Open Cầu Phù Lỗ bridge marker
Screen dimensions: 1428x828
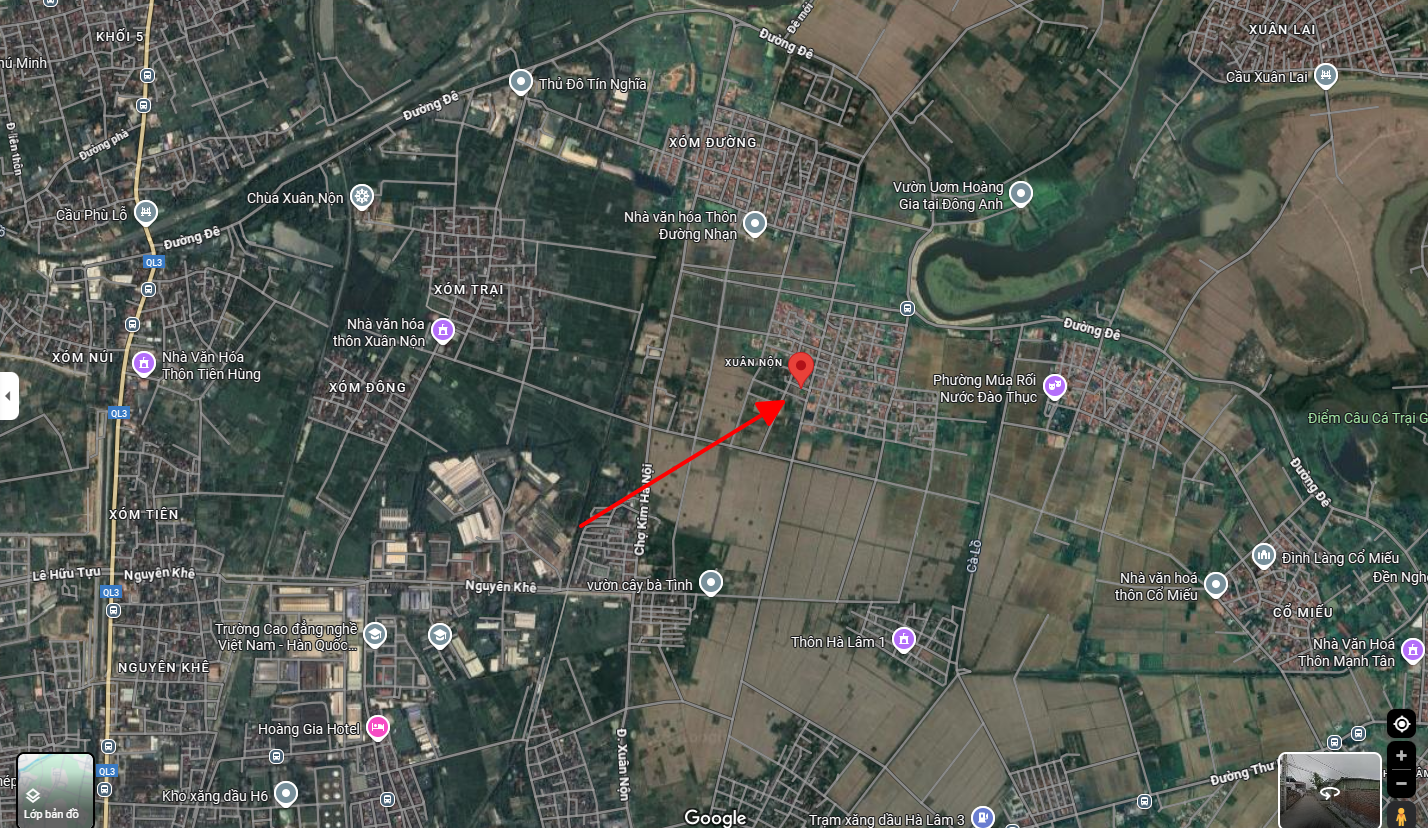[146, 212]
